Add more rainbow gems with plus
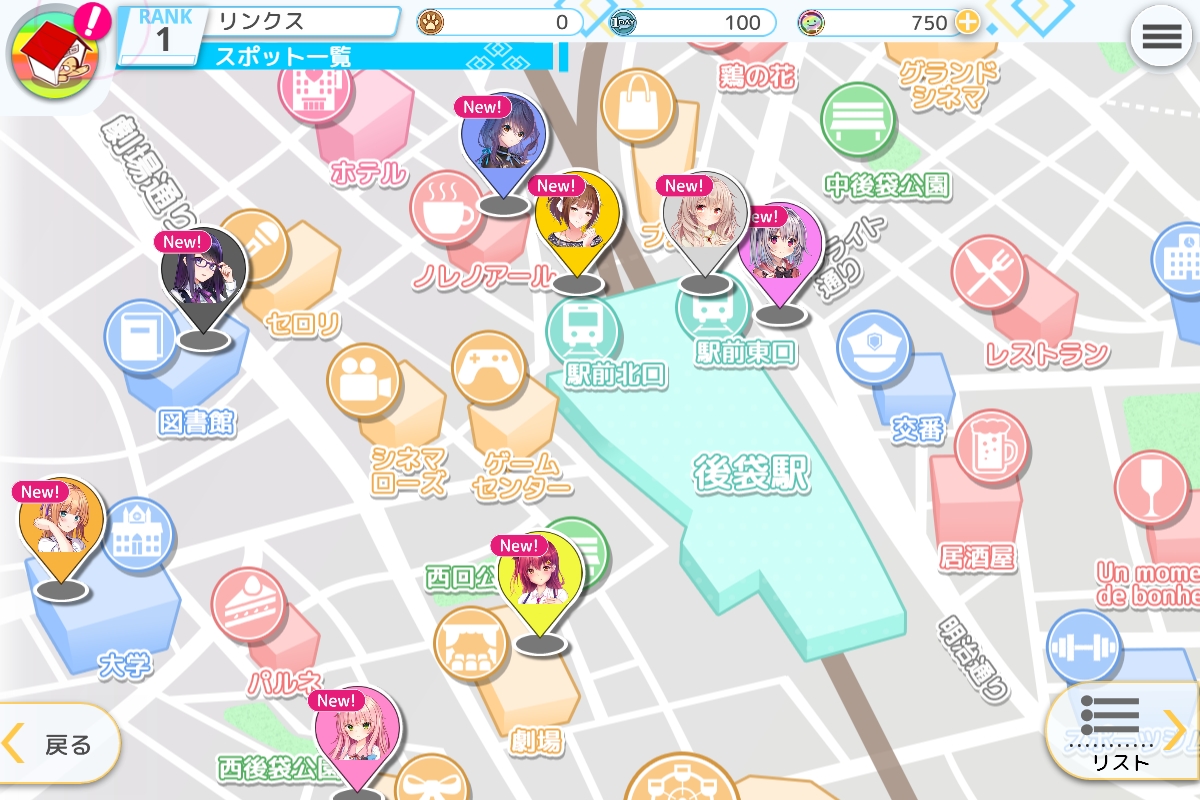This screenshot has height=800, width=1200. (x=967, y=22)
